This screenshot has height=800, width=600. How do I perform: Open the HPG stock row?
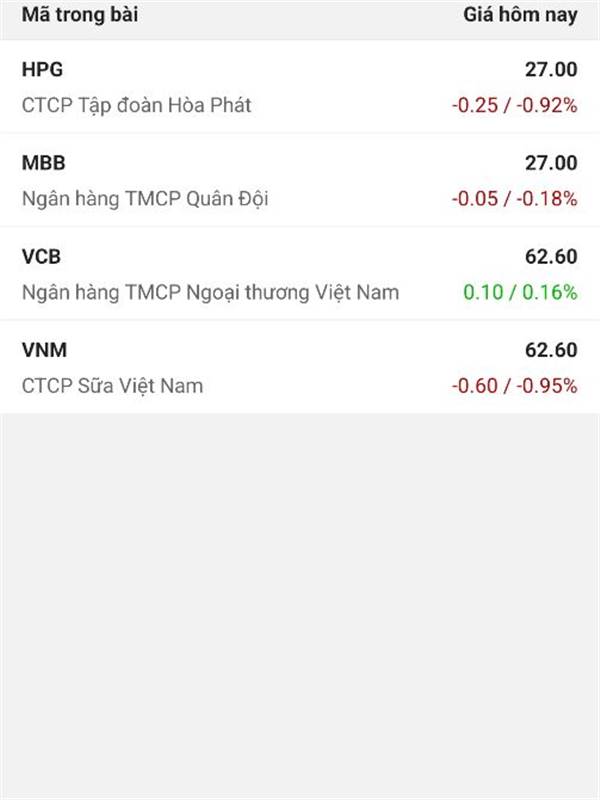click(x=300, y=87)
